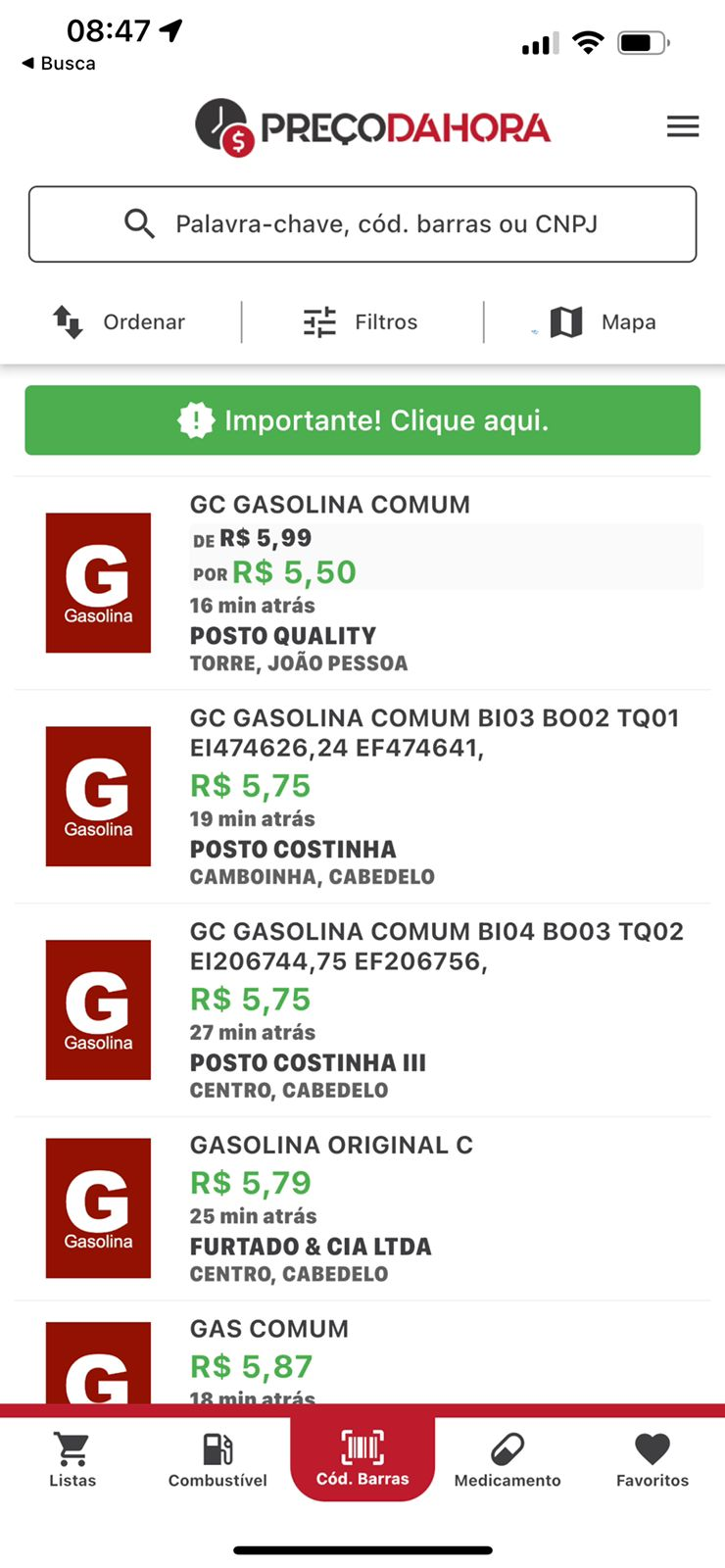Click the search input field

pos(392,223)
